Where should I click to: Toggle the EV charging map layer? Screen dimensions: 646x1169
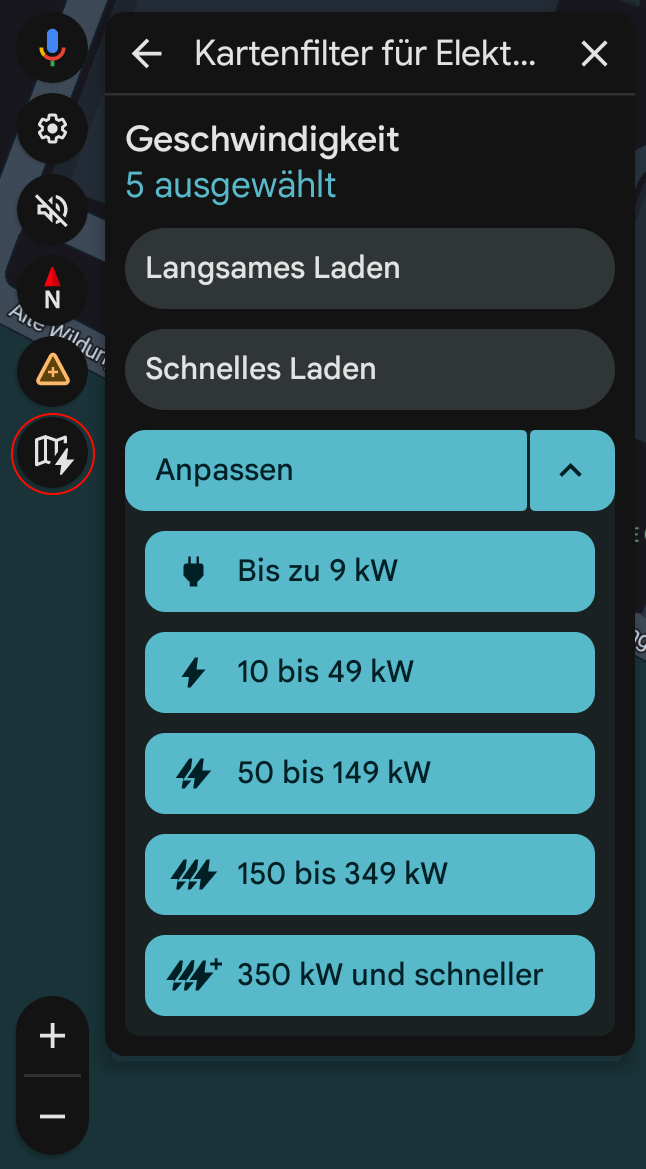pyautogui.click(x=53, y=454)
